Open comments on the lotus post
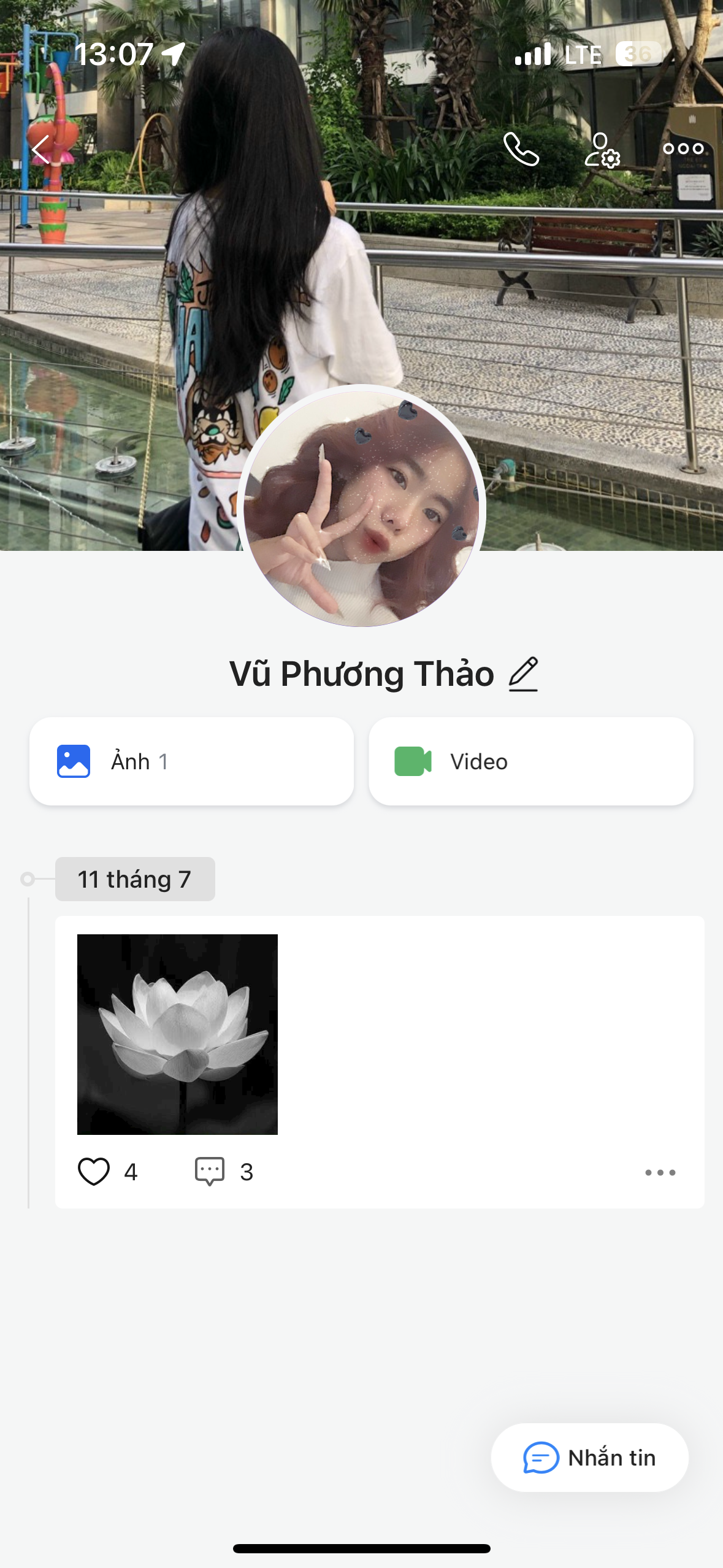 [210, 1172]
